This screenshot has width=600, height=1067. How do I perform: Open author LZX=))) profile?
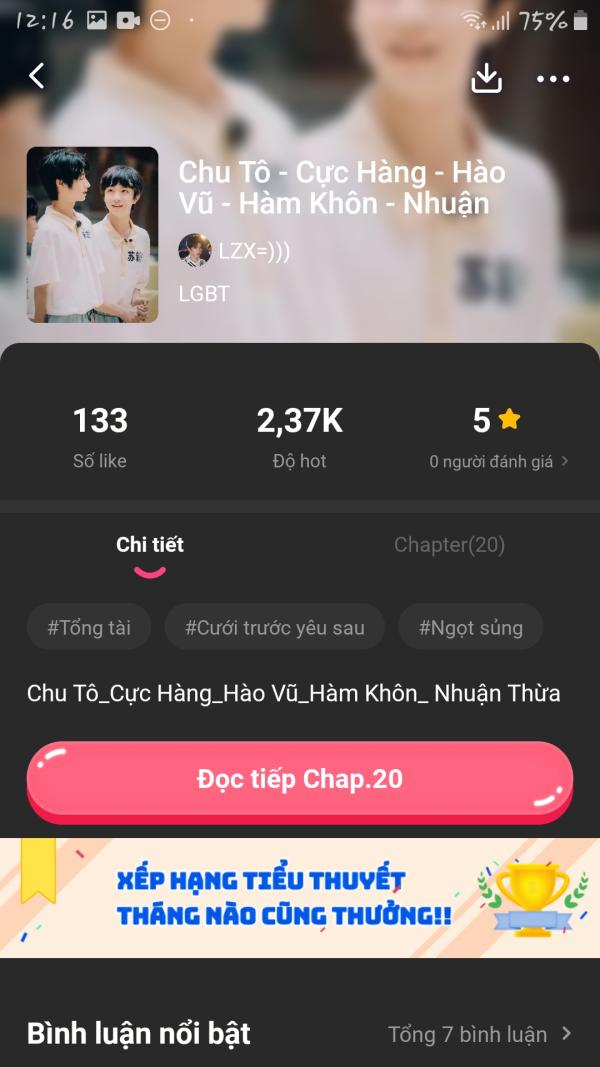click(235, 251)
